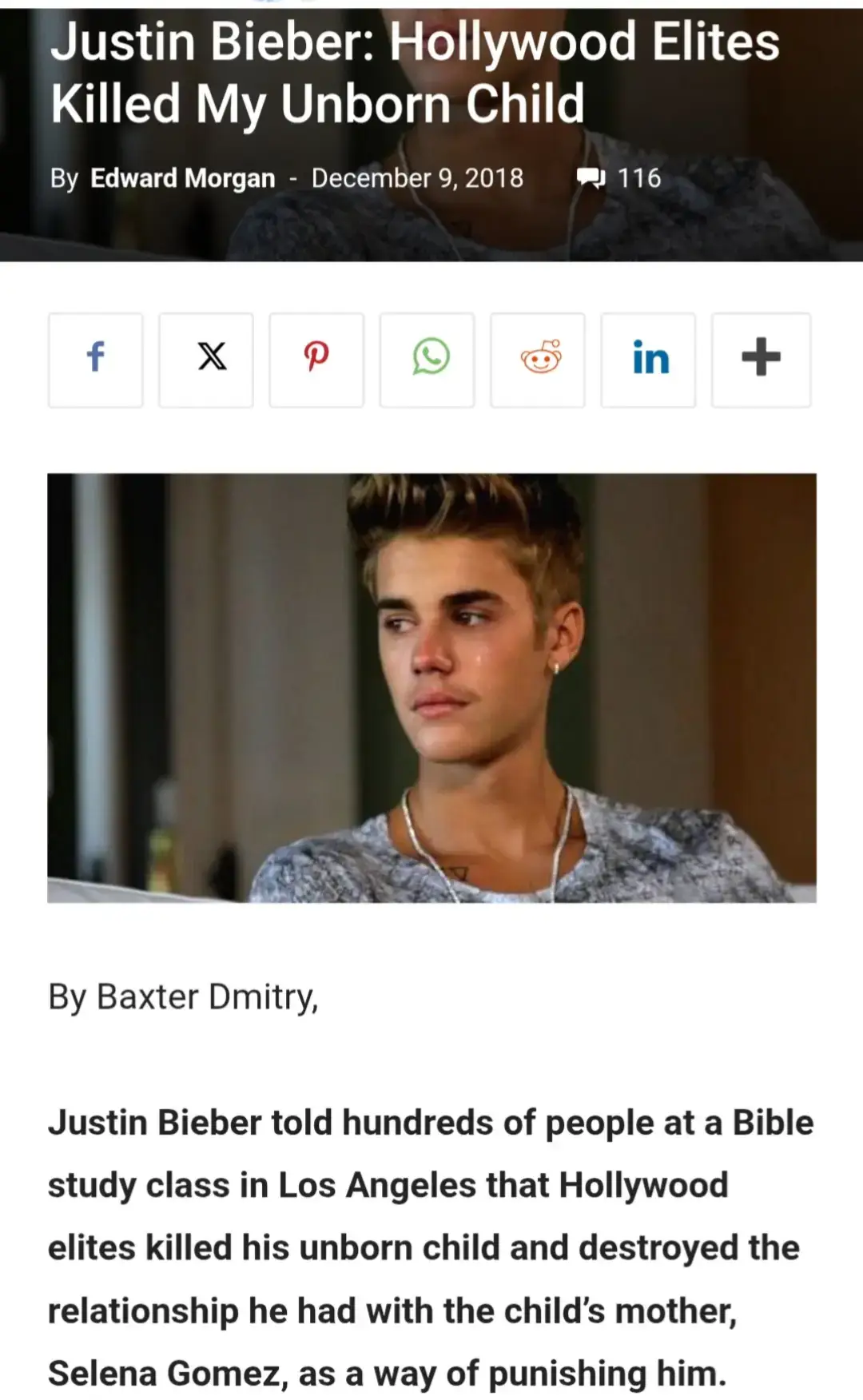Jump to the 116 comments
This screenshot has height=1400, width=863.
621,178
